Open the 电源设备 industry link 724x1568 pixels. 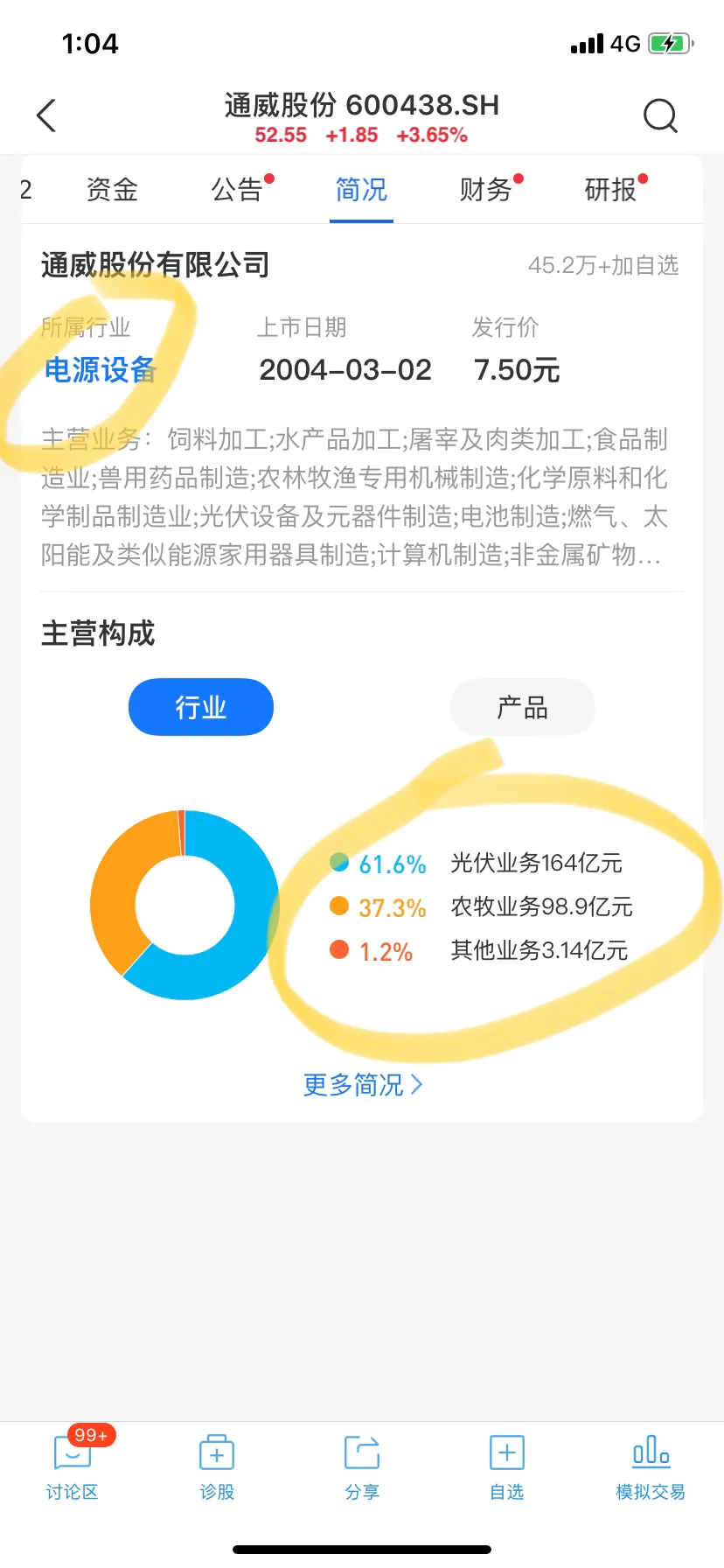click(x=100, y=370)
